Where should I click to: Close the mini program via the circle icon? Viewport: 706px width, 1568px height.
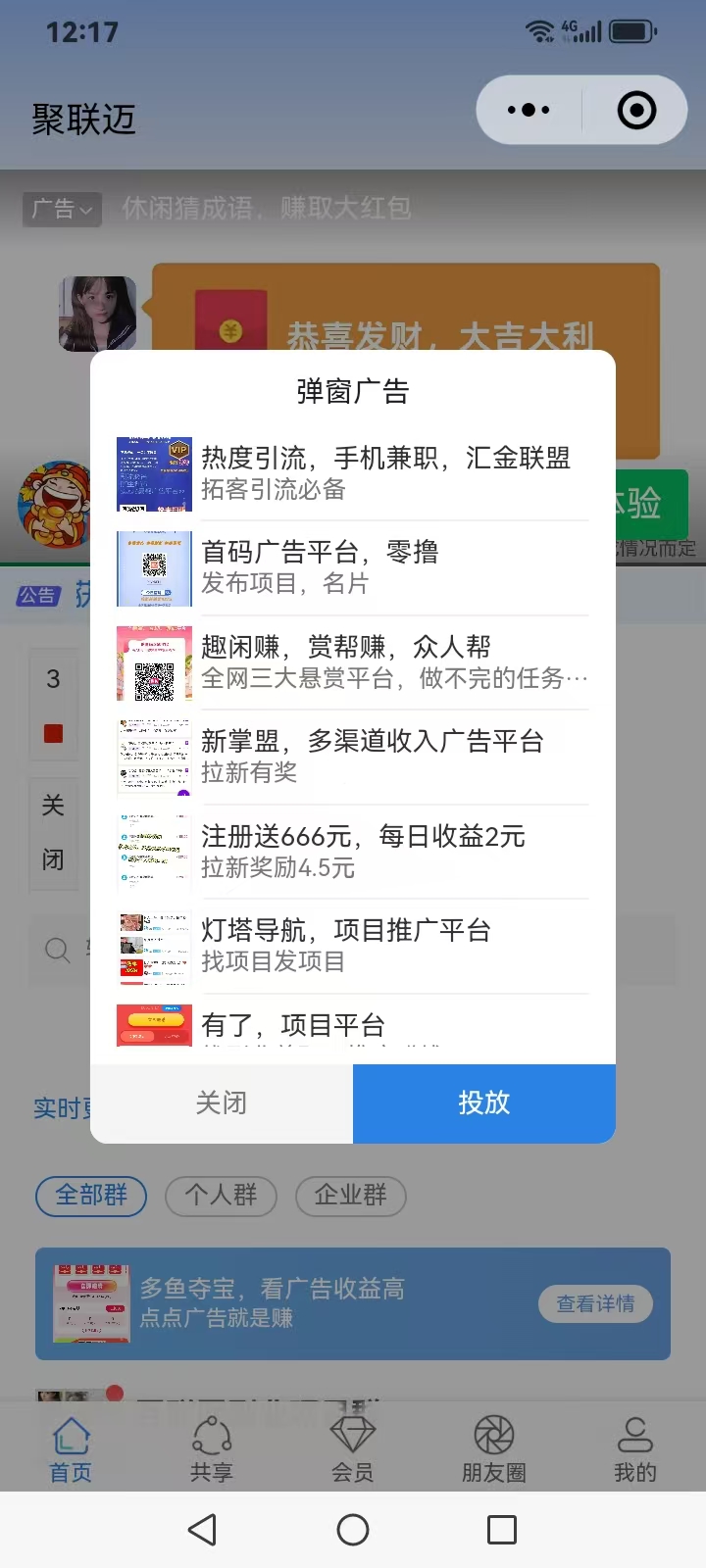[636, 110]
